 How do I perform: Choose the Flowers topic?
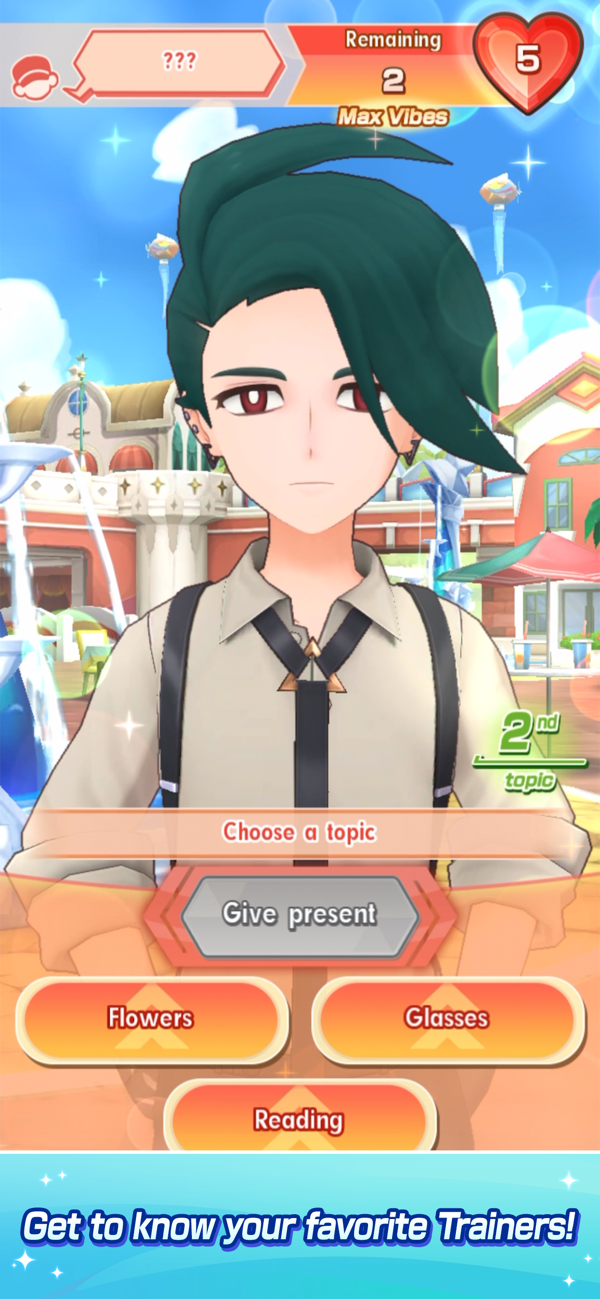(151, 1019)
